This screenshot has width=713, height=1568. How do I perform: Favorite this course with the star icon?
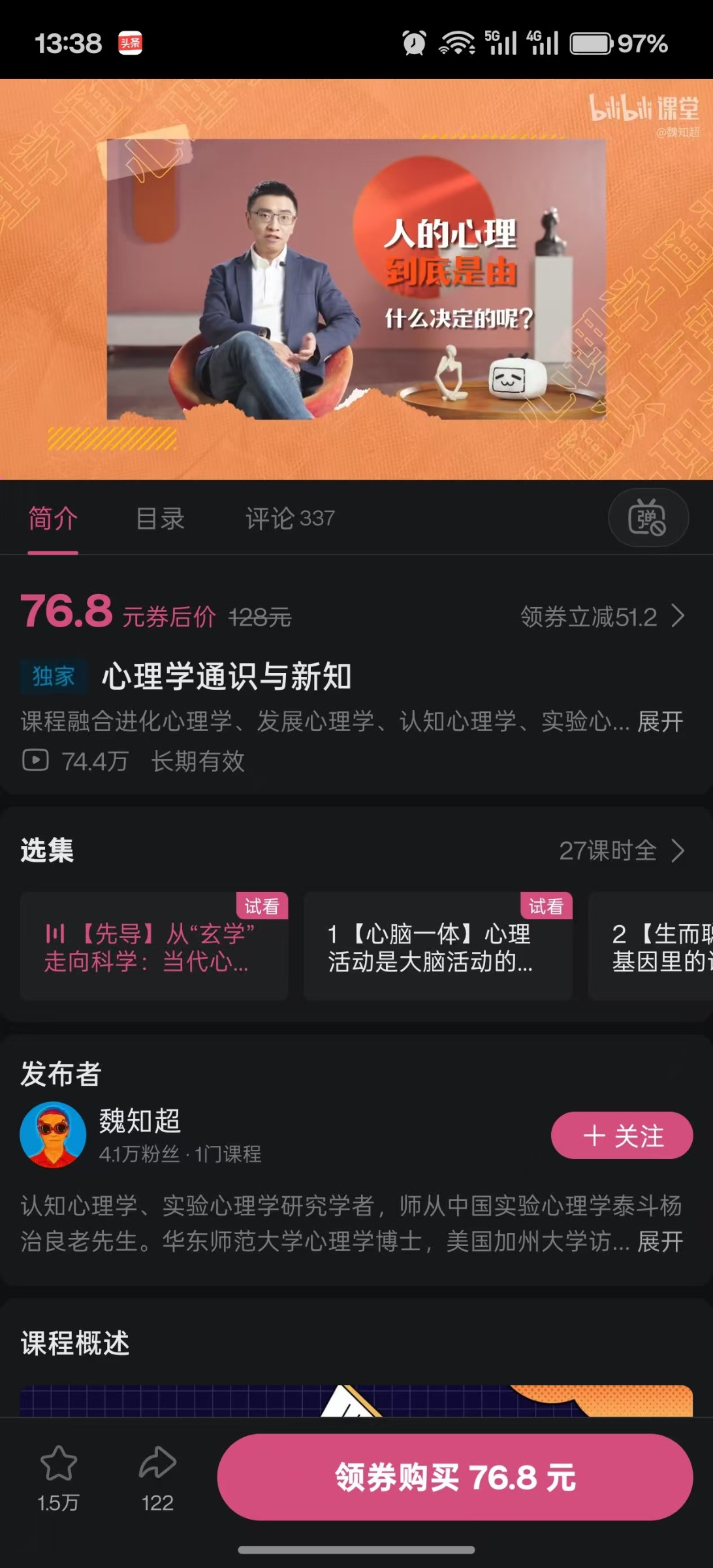coord(58,1465)
